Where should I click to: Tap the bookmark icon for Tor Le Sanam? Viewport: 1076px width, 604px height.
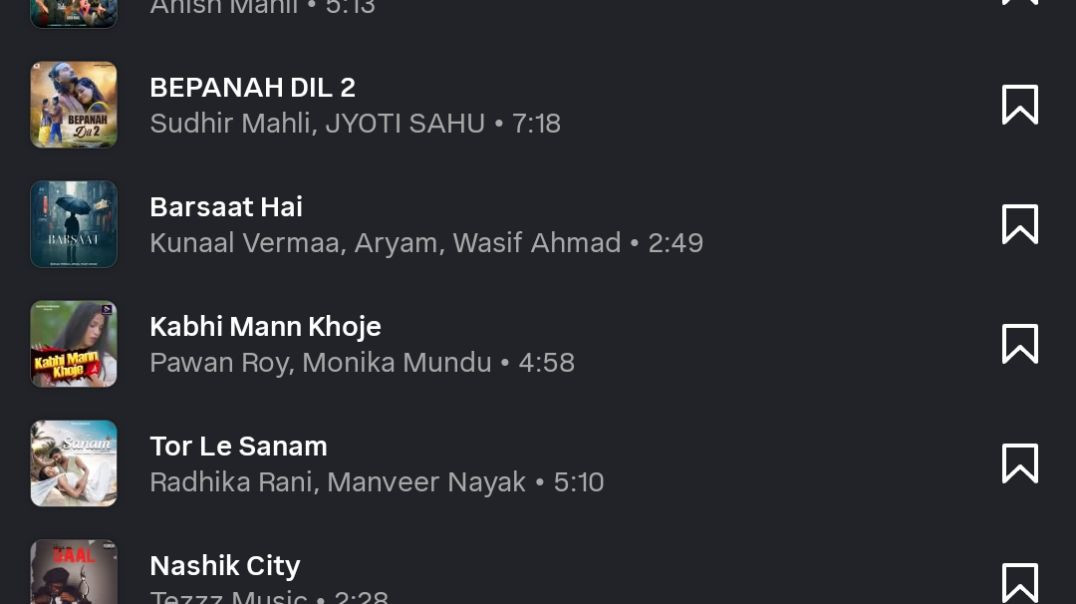1019,464
